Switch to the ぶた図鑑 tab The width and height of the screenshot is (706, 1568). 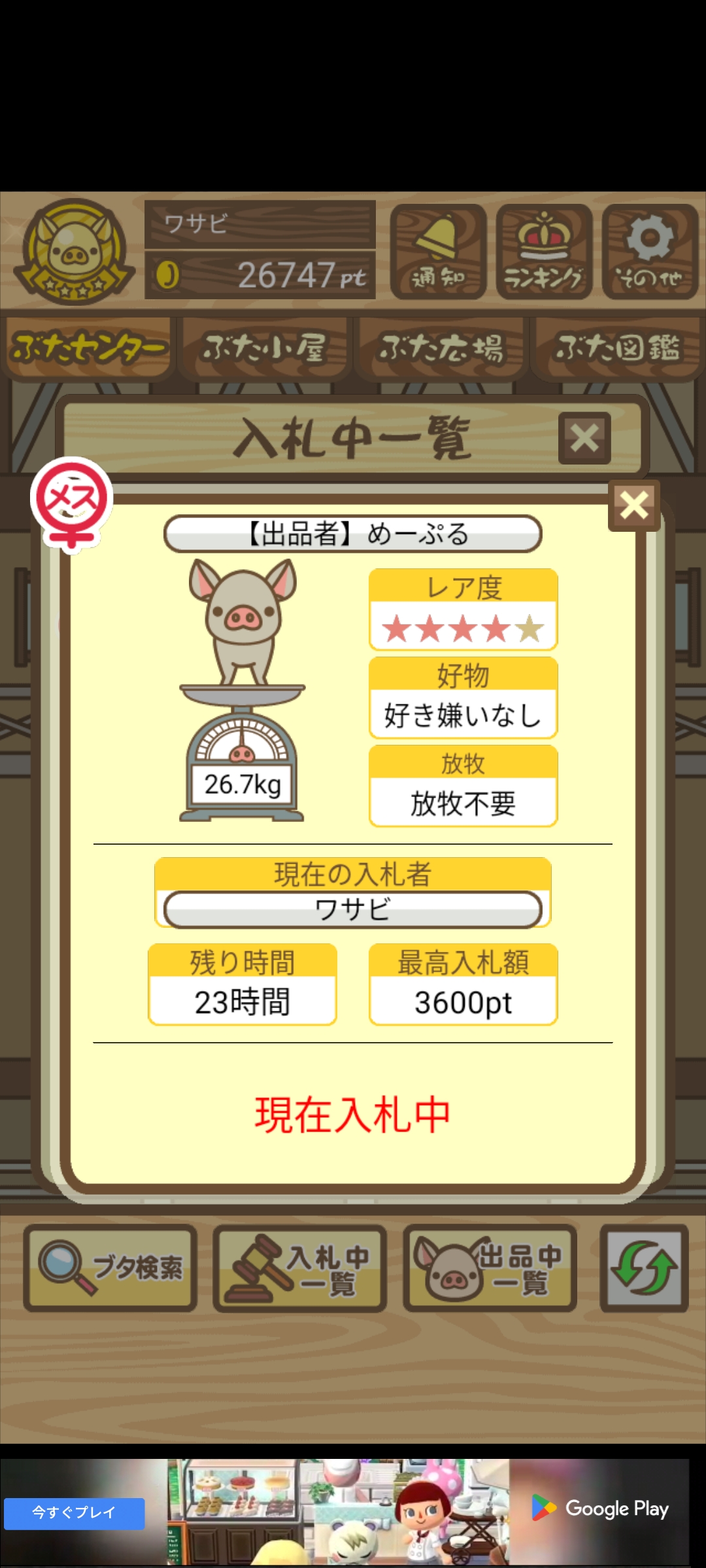click(x=617, y=348)
